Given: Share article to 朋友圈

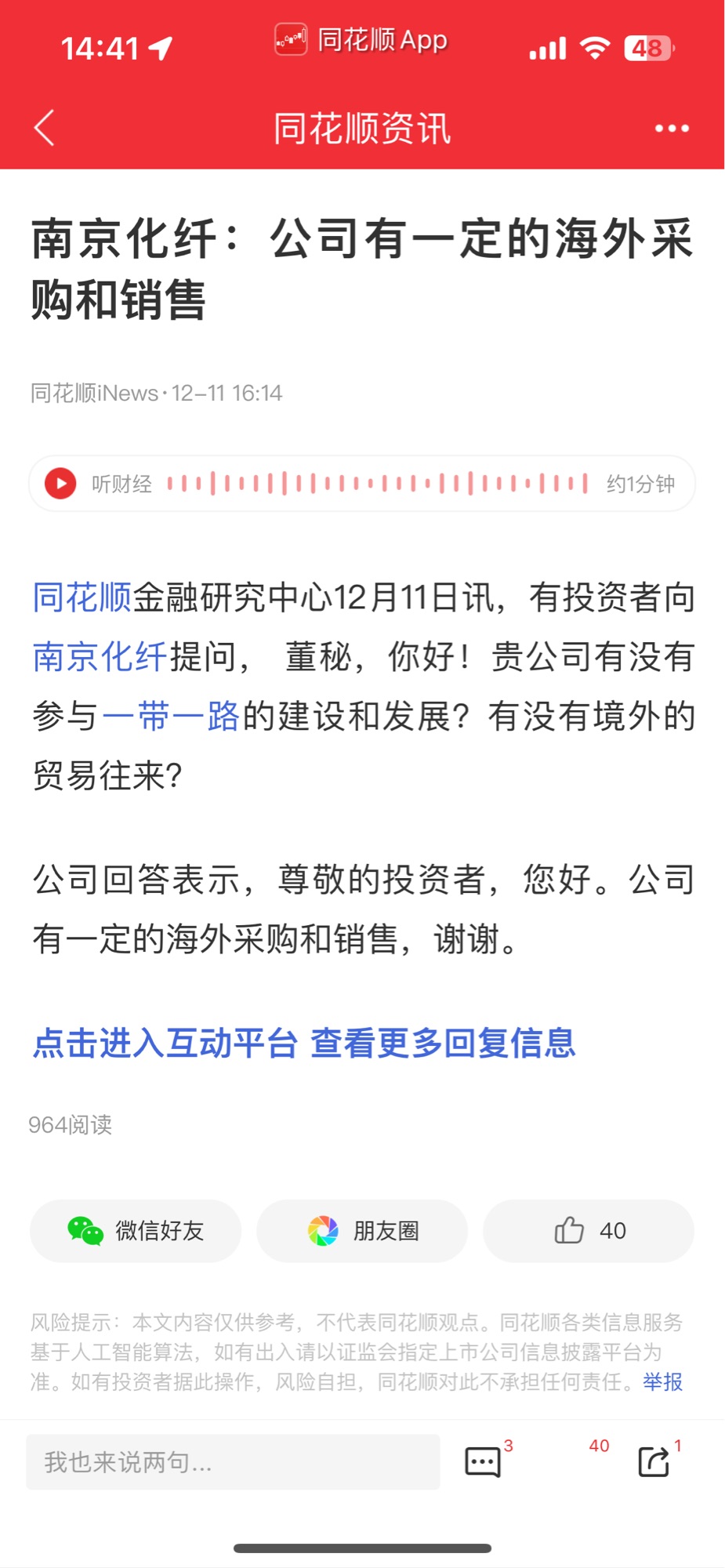Looking at the screenshot, I should click(x=362, y=1231).
